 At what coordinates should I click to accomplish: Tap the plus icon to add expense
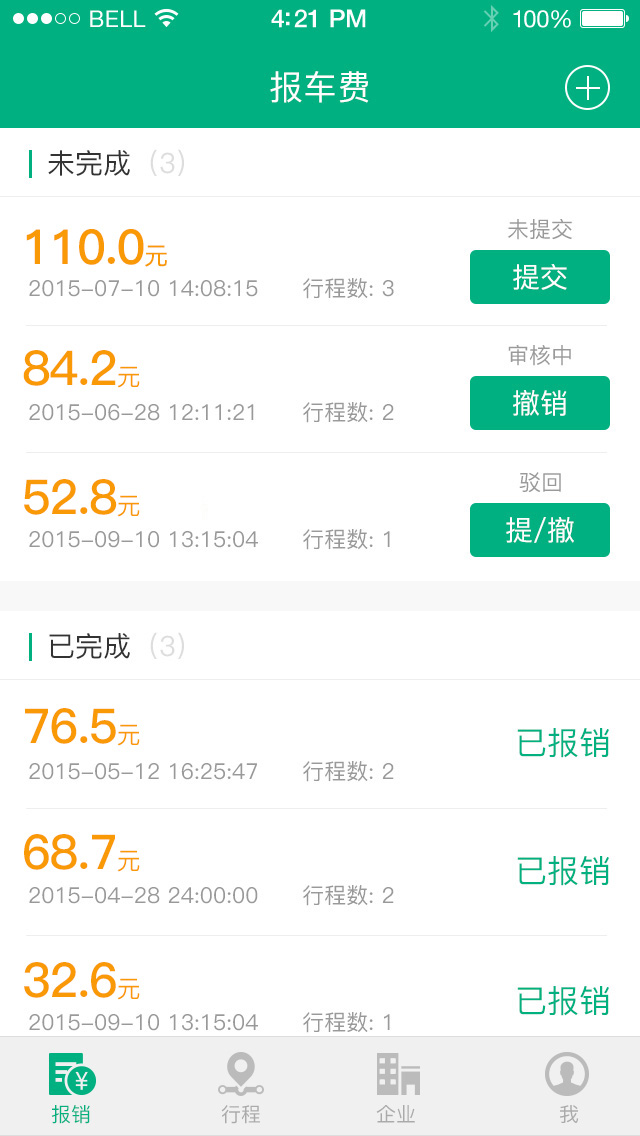point(587,88)
